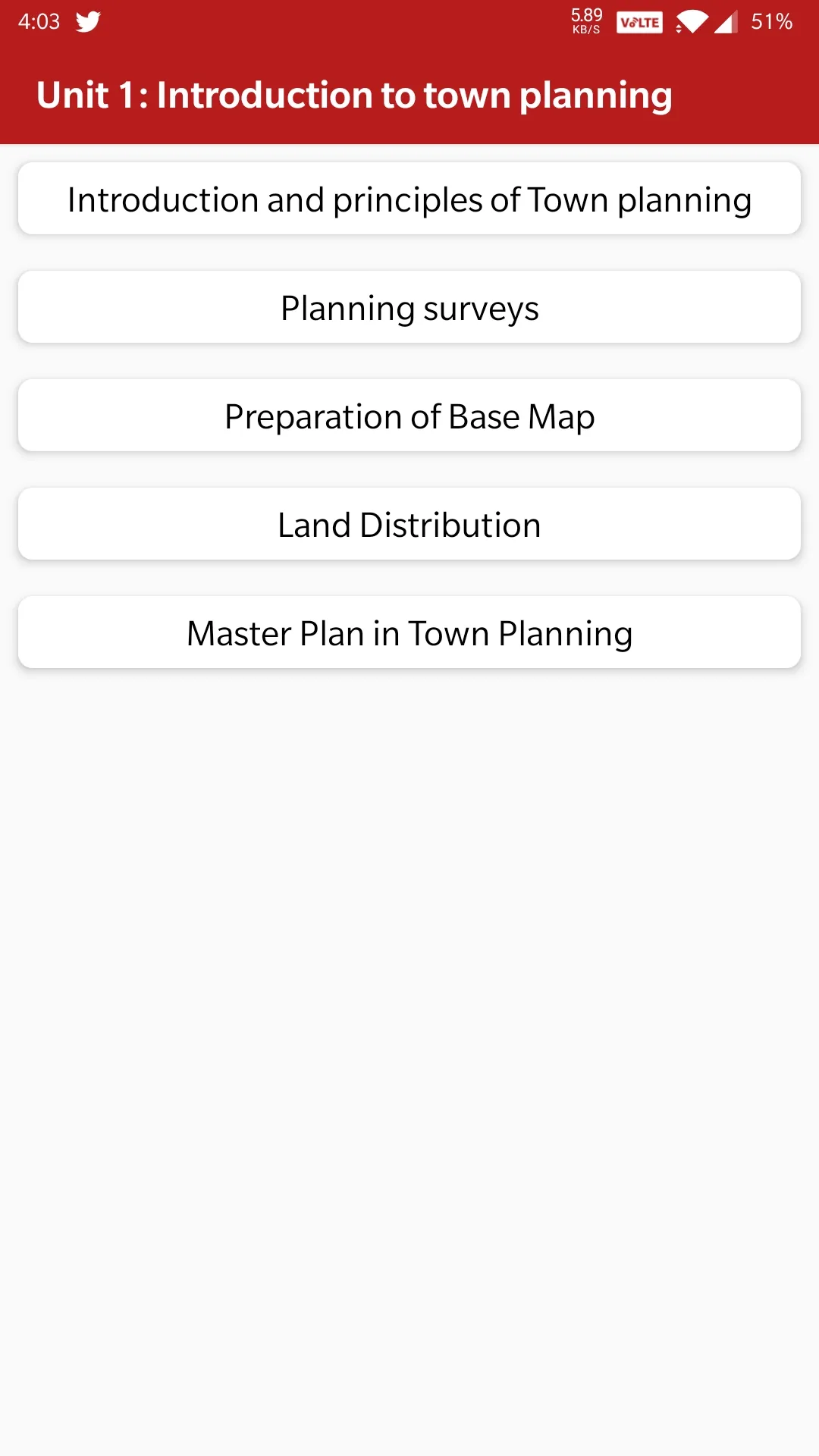Open Preparation of Base Map
This screenshot has height=1456, width=819.
pos(409,416)
